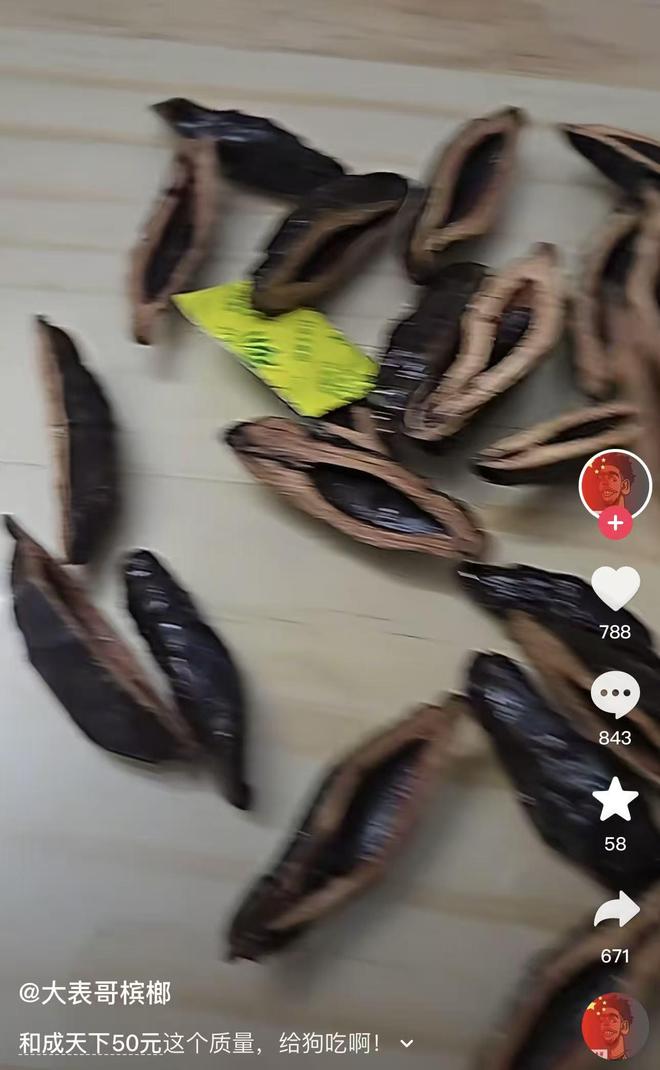The width and height of the screenshot is (660, 1070).
Task: Like this video with the heart icon
Action: click(x=615, y=588)
